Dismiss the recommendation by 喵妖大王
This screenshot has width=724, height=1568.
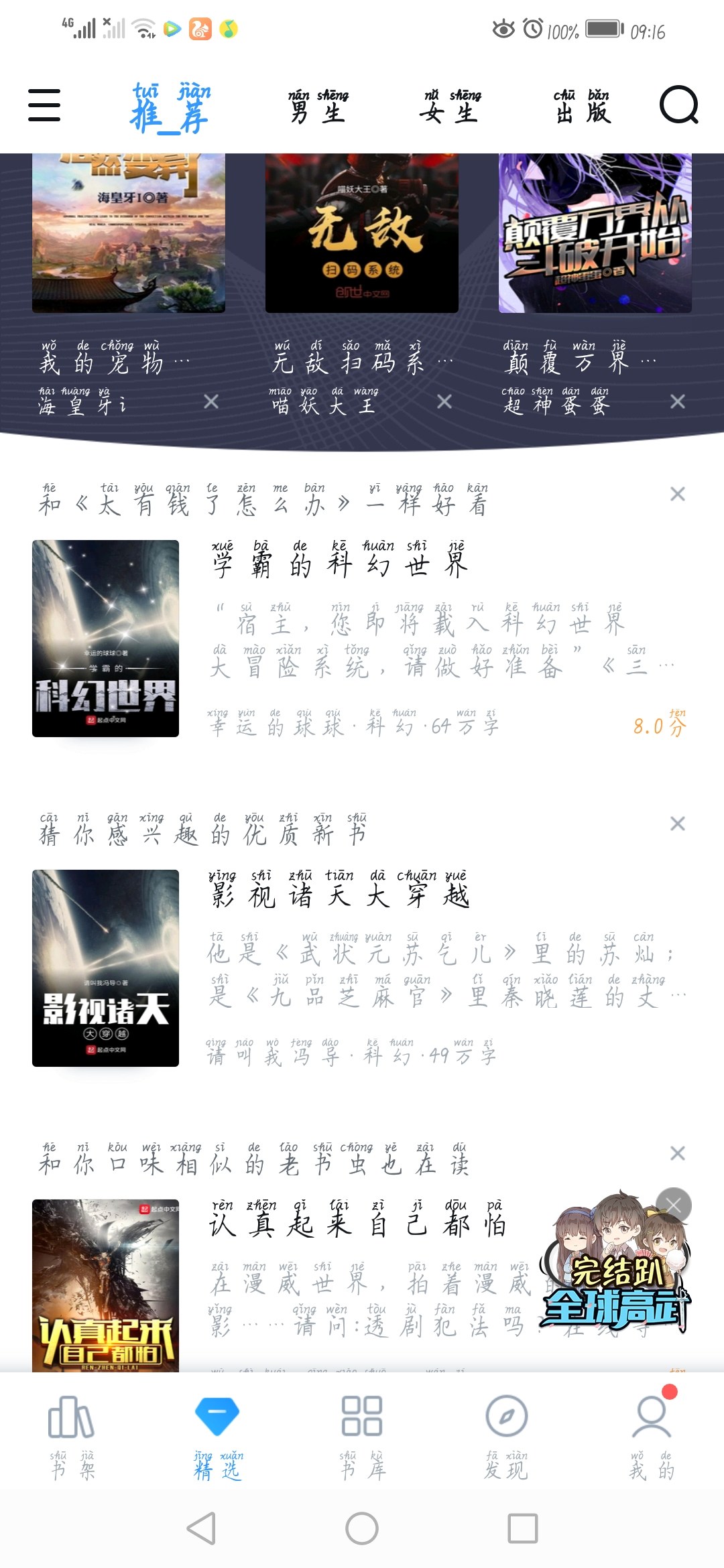point(444,401)
